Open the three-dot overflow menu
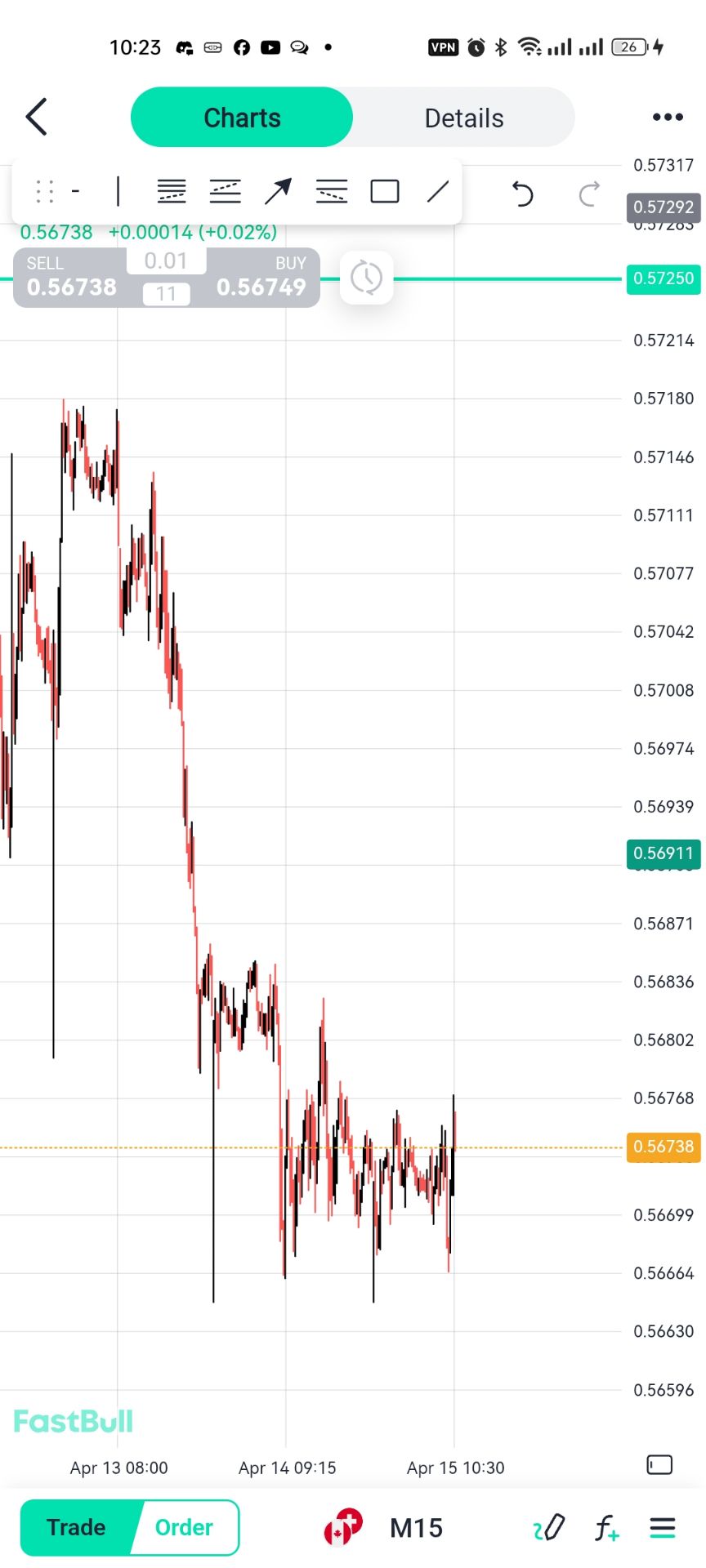Screen dimensions: 706x1568 pyautogui.click(x=667, y=118)
